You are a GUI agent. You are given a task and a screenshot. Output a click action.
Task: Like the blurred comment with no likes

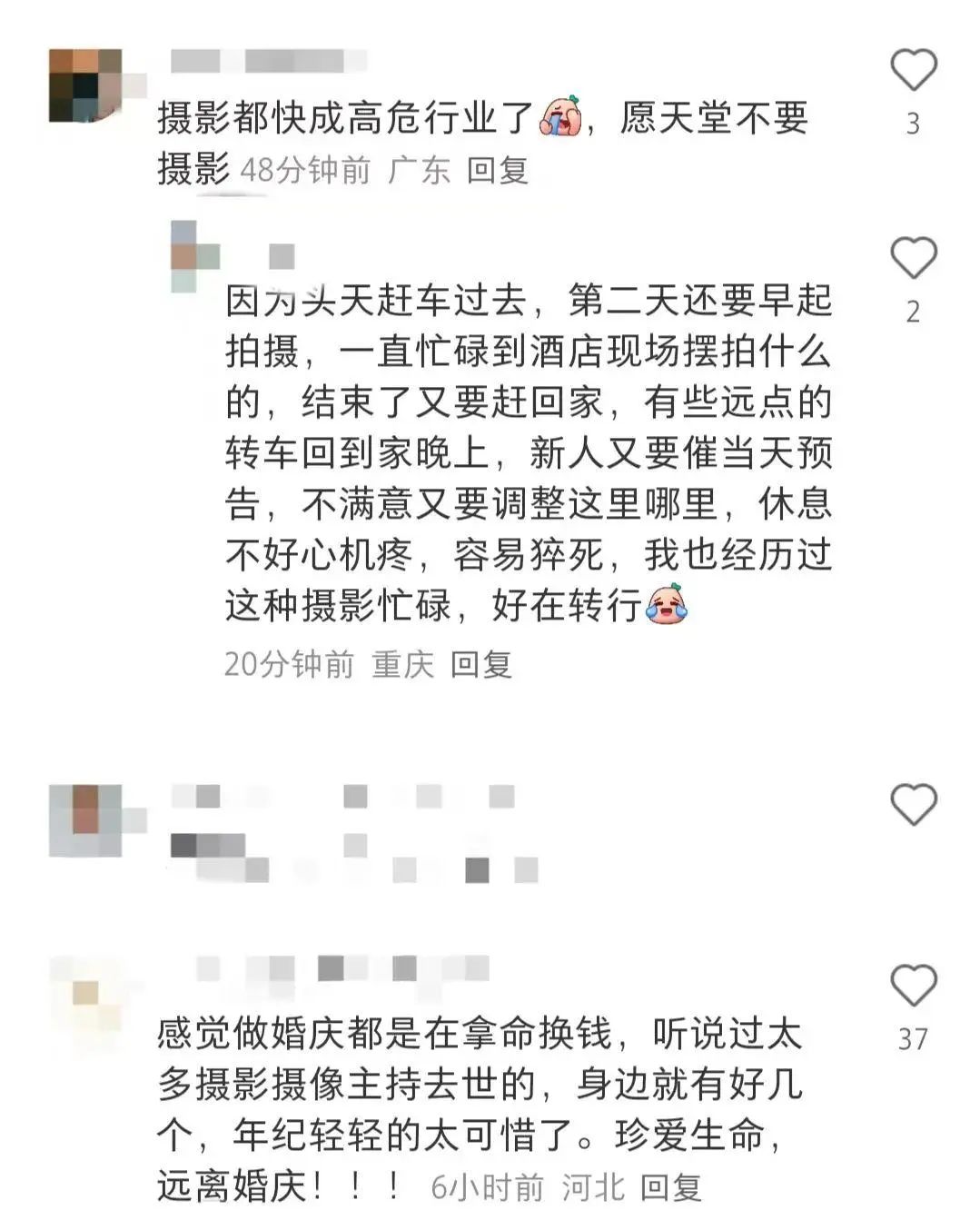[913, 805]
